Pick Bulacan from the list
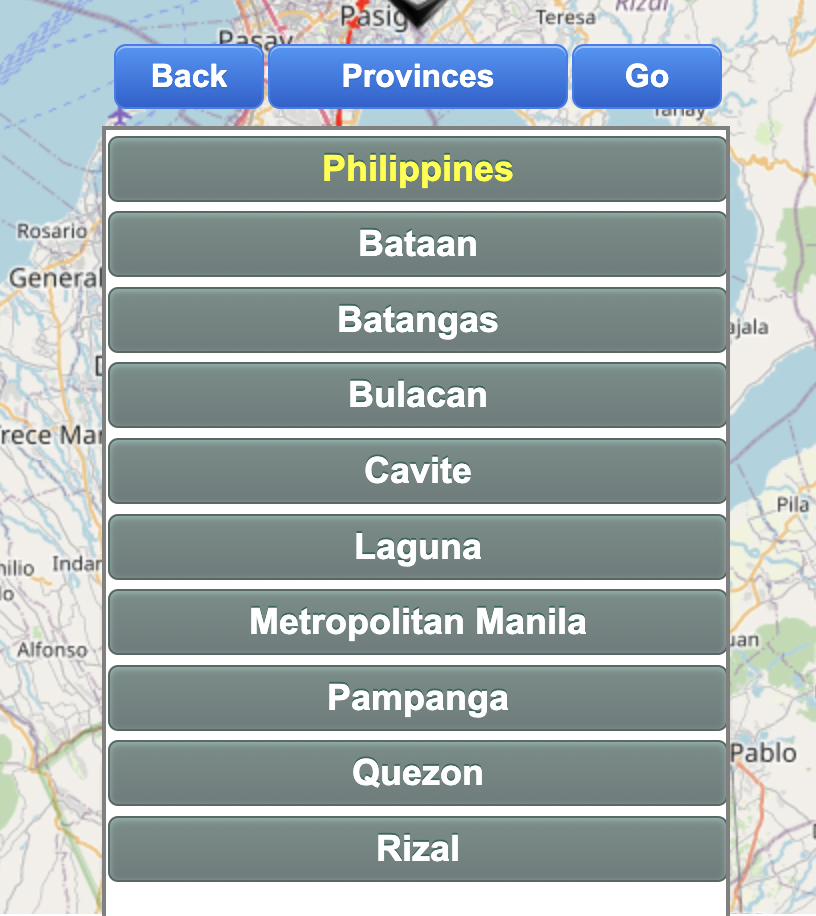Screen dimensions: 816x916 tap(417, 395)
